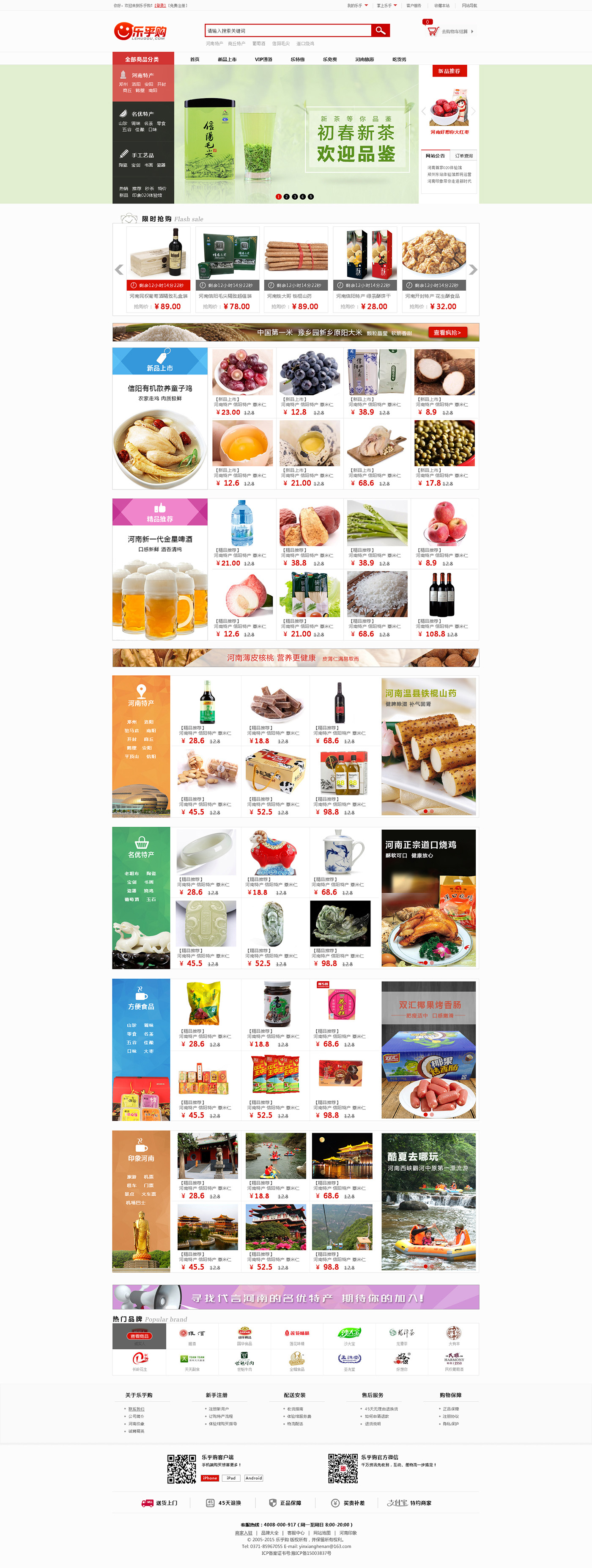
Task: Open the VIP通道 nav tab
Action: pos(263,59)
